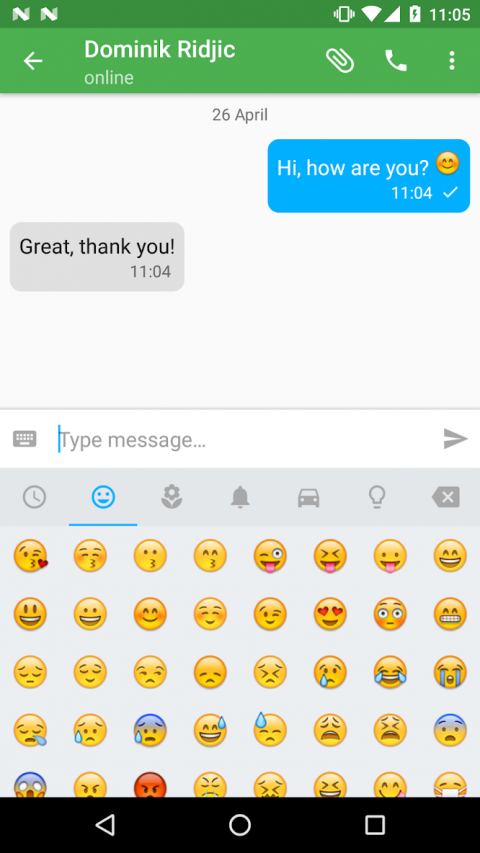The height and width of the screenshot is (853, 480).
Task: Open the three-dot overflow menu
Action: point(451,60)
